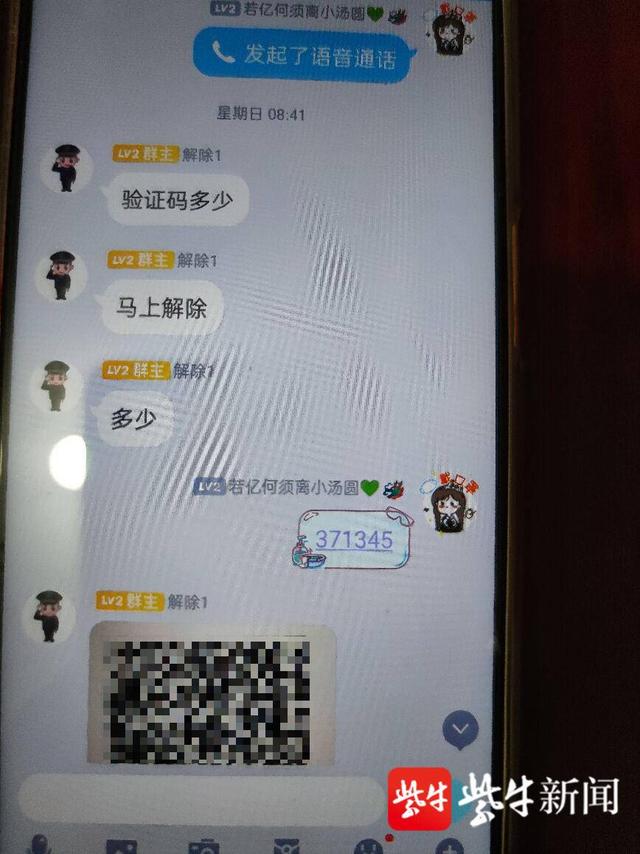This screenshot has height=854, width=640.
Task: Focus the message input field
Action: 200,800
